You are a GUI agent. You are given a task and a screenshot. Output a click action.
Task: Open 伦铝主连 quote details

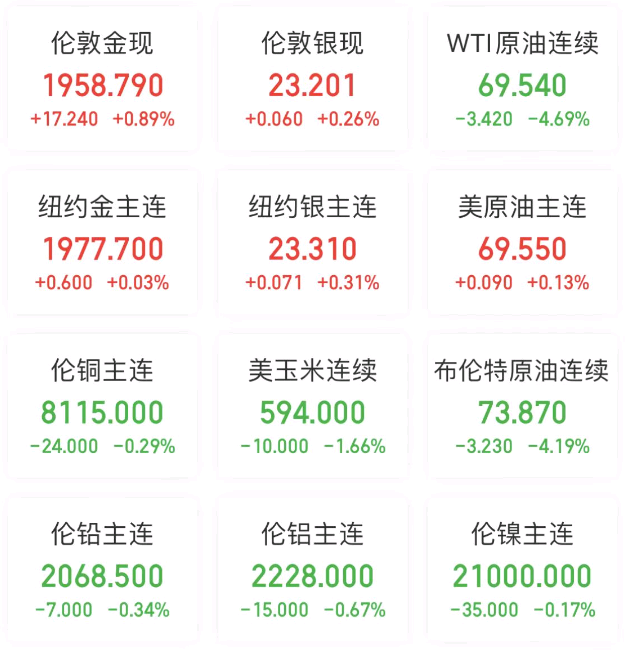(x=312, y=573)
